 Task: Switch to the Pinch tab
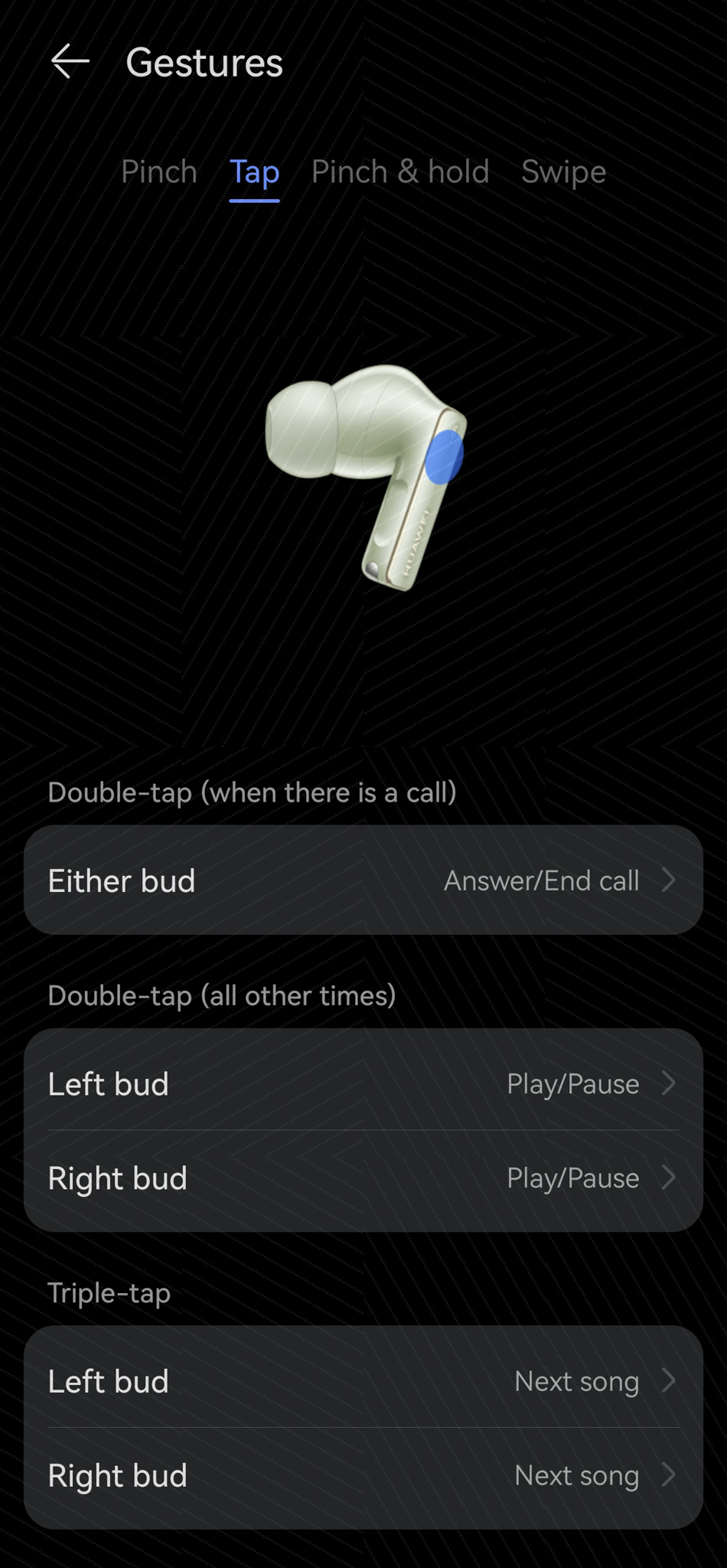159,171
